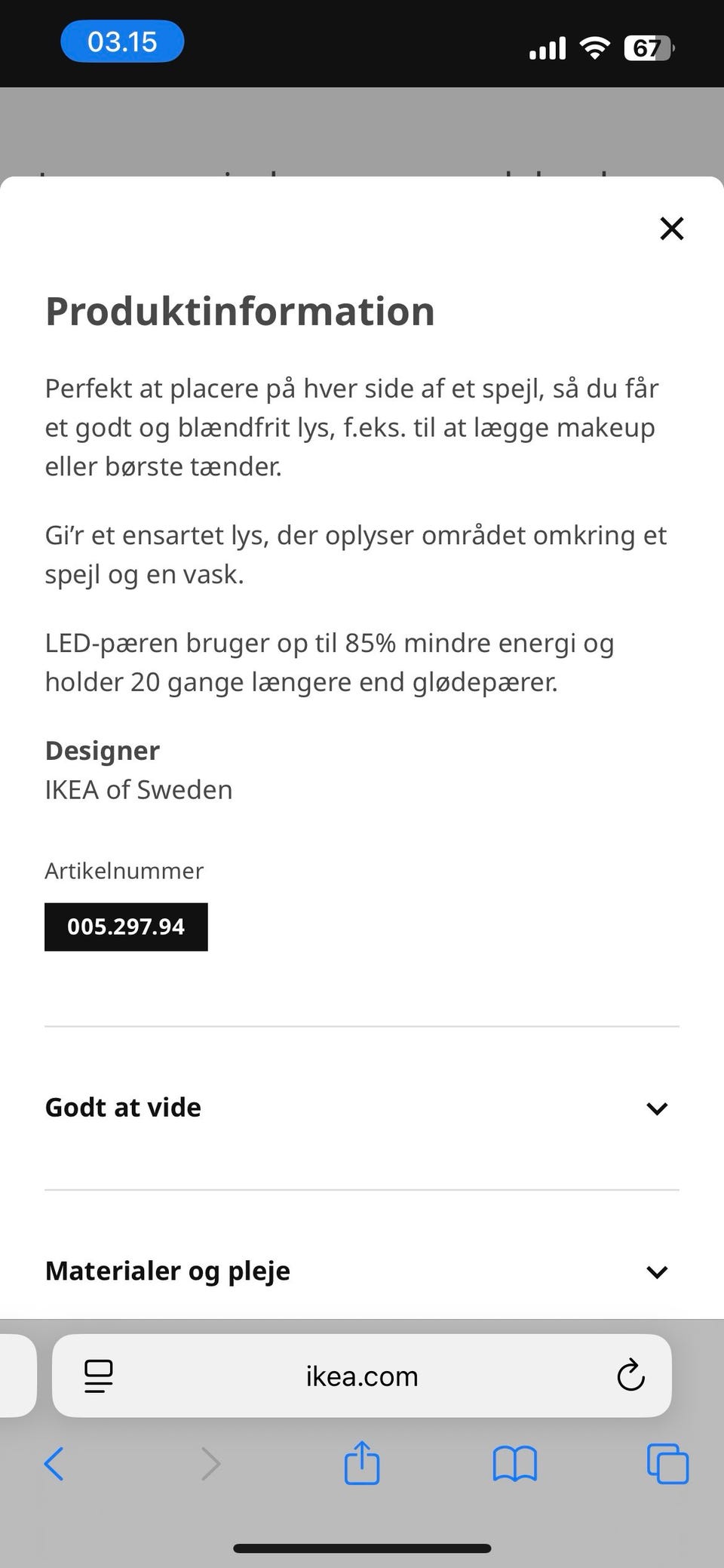This screenshot has height=1568, width=724.
Task: Tap the Designer text IKEA of Sweden
Action: [x=139, y=789]
